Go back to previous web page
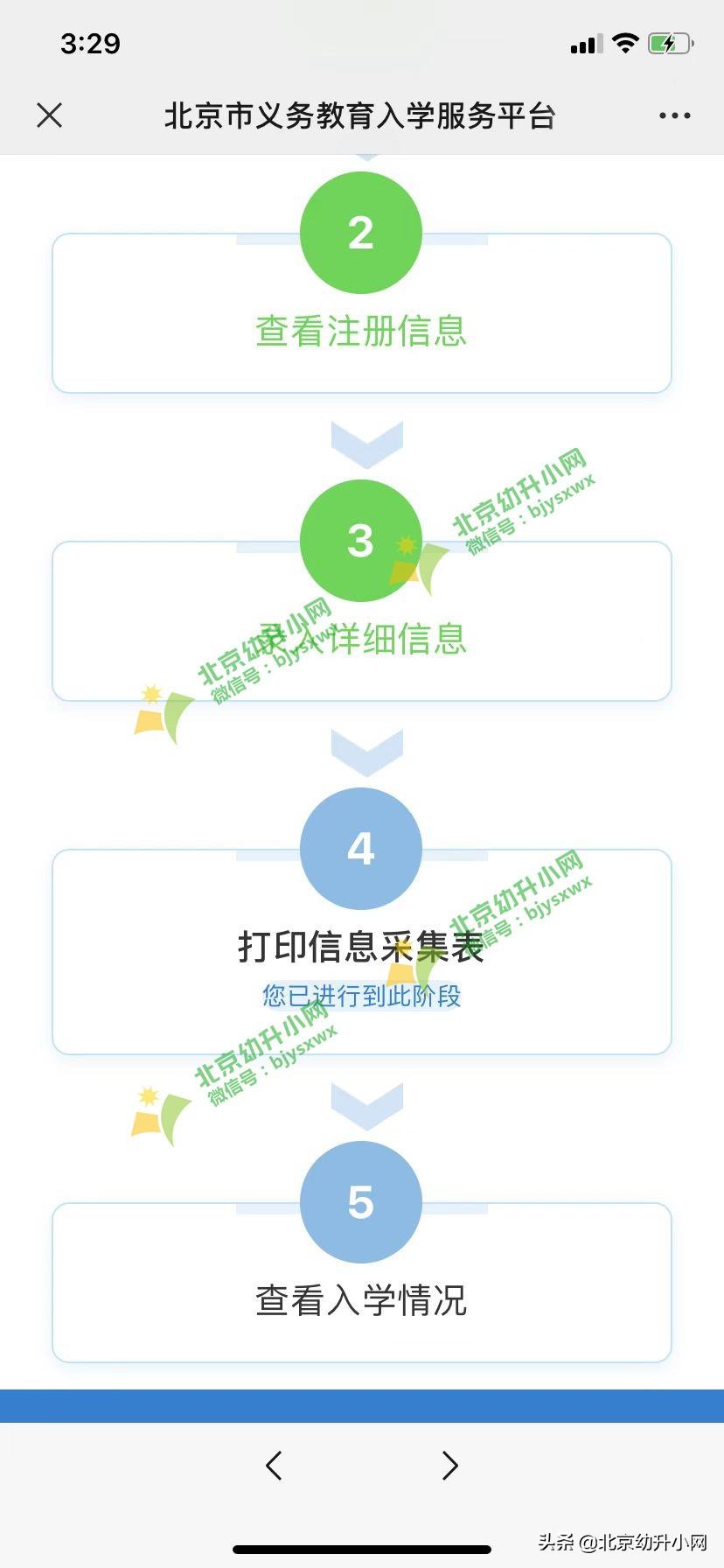Image resolution: width=724 pixels, height=1568 pixels. [274, 1465]
